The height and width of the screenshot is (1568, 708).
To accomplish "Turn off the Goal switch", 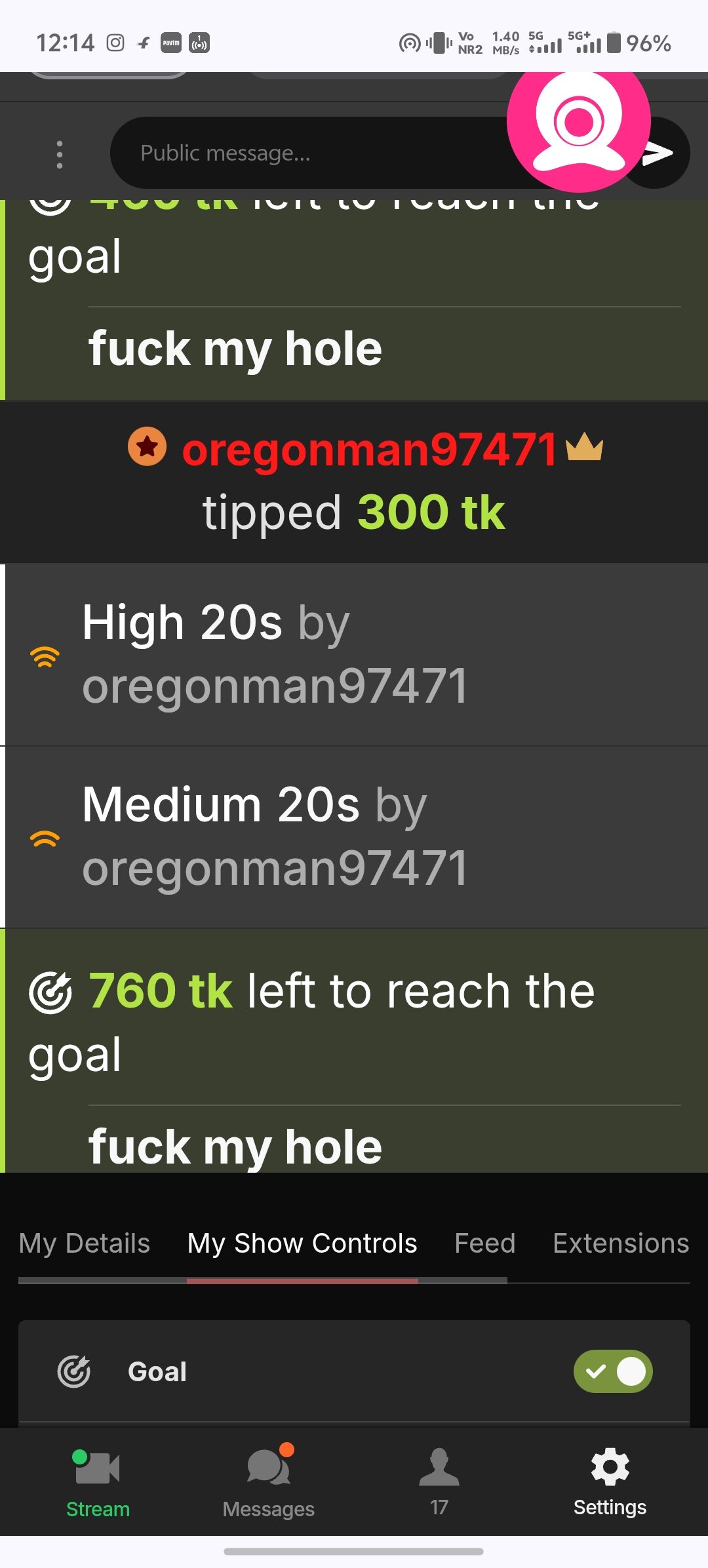I will [x=612, y=1371].
